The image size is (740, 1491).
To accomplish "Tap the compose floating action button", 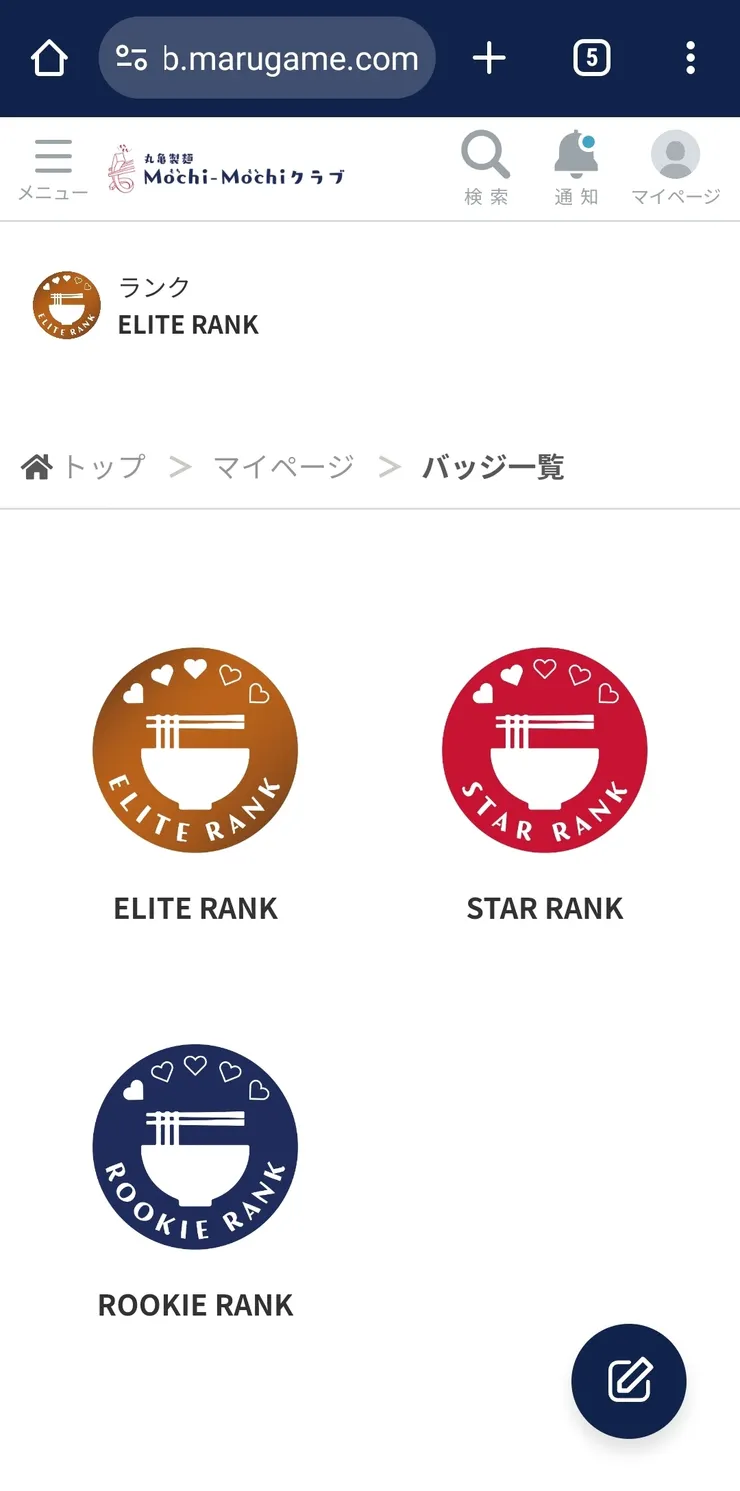I will click(628, 1380).
